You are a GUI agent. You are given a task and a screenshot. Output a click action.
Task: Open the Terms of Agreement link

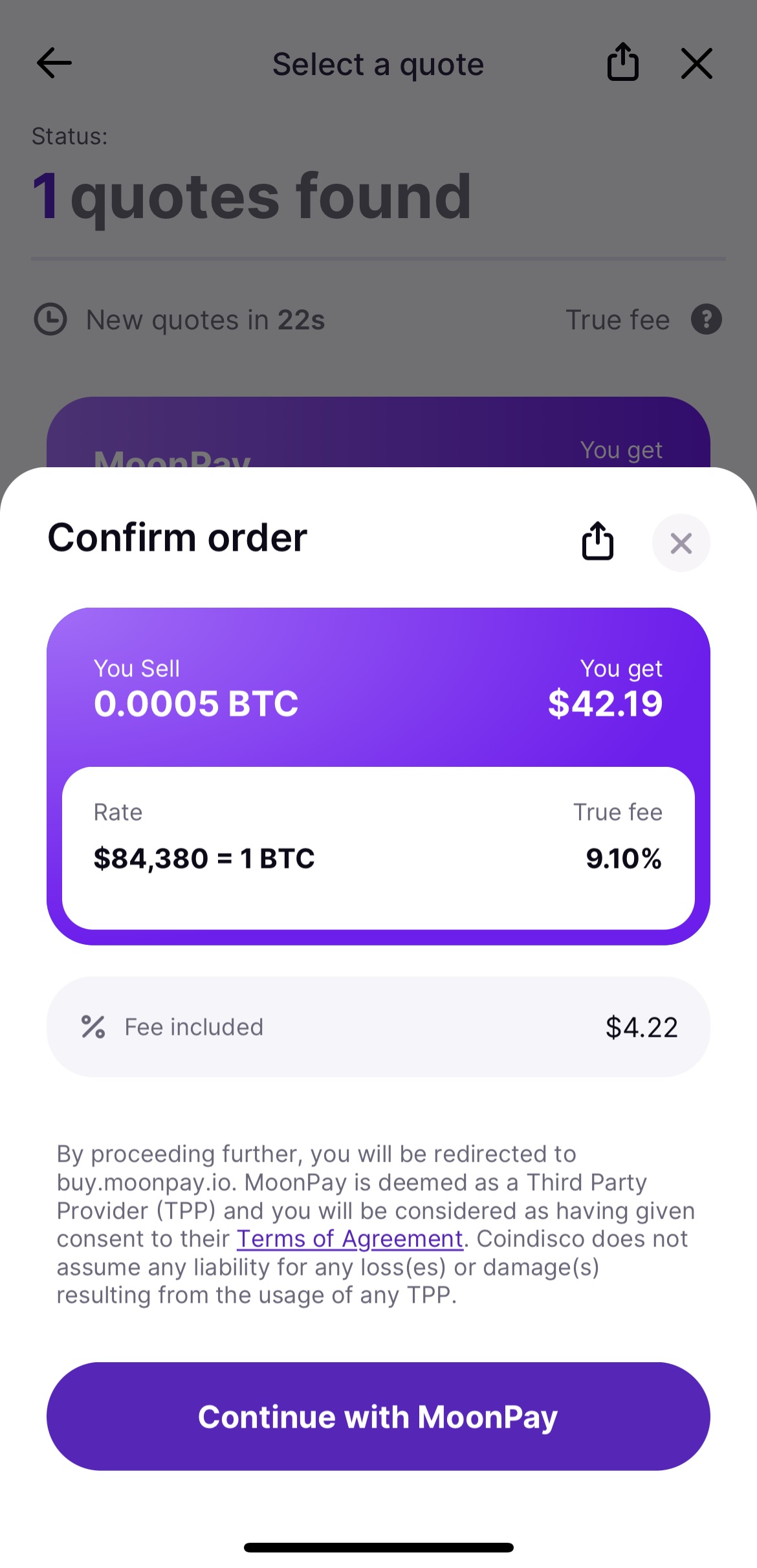350,1239
